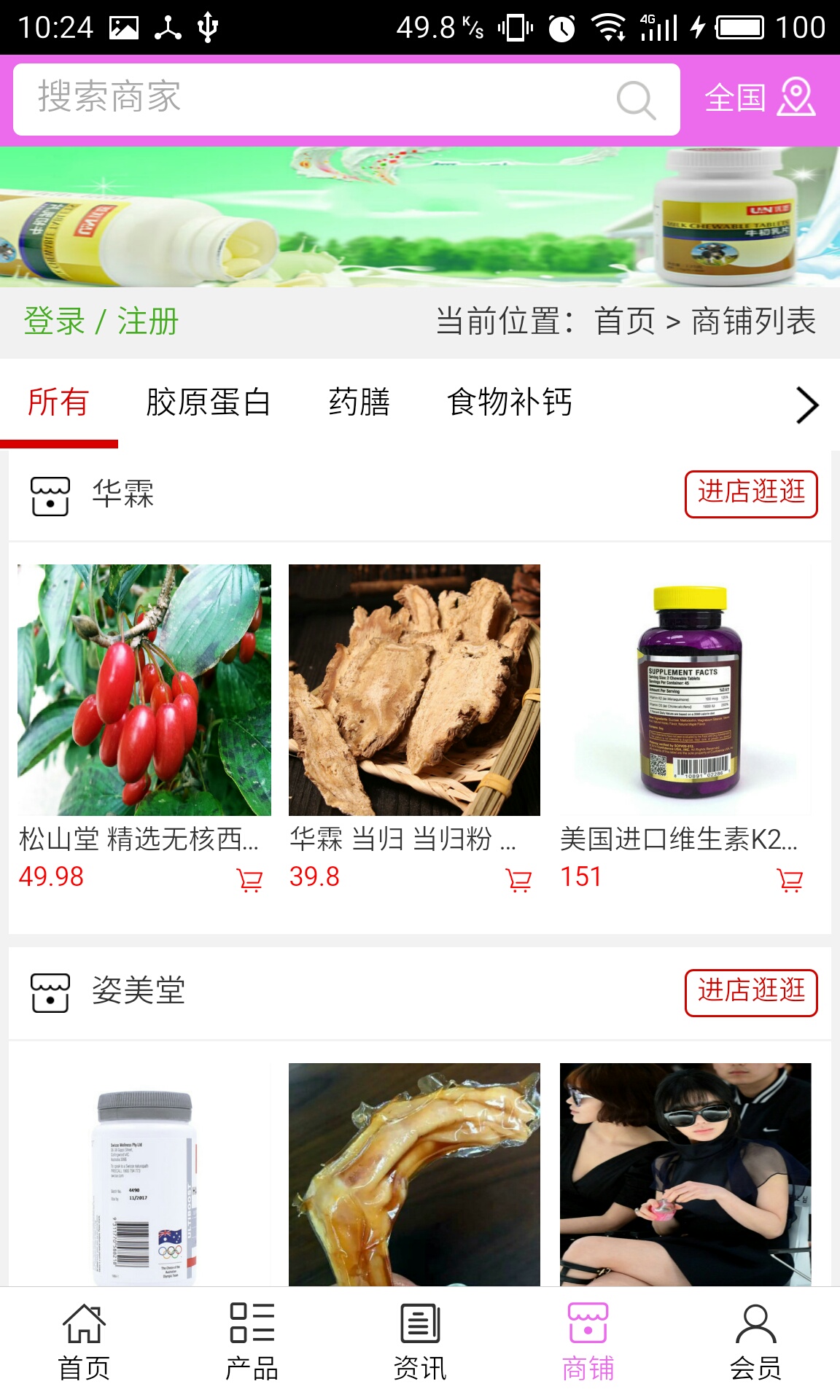Switch to the 药膳 category tab
Image resolution: width=840 pixels, height=1400 pixels.
[x=359, y=402]
